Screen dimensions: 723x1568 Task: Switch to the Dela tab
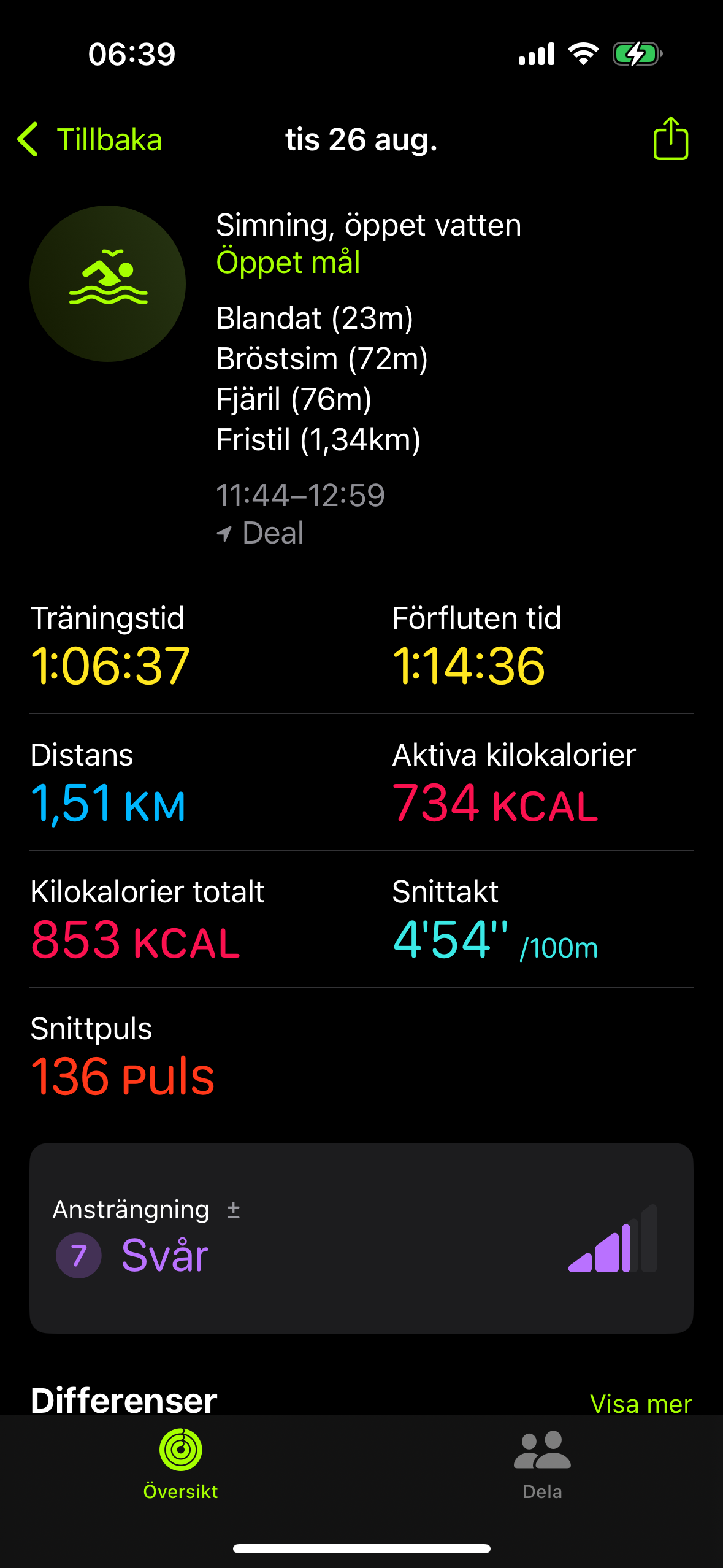pos(542,1464)
